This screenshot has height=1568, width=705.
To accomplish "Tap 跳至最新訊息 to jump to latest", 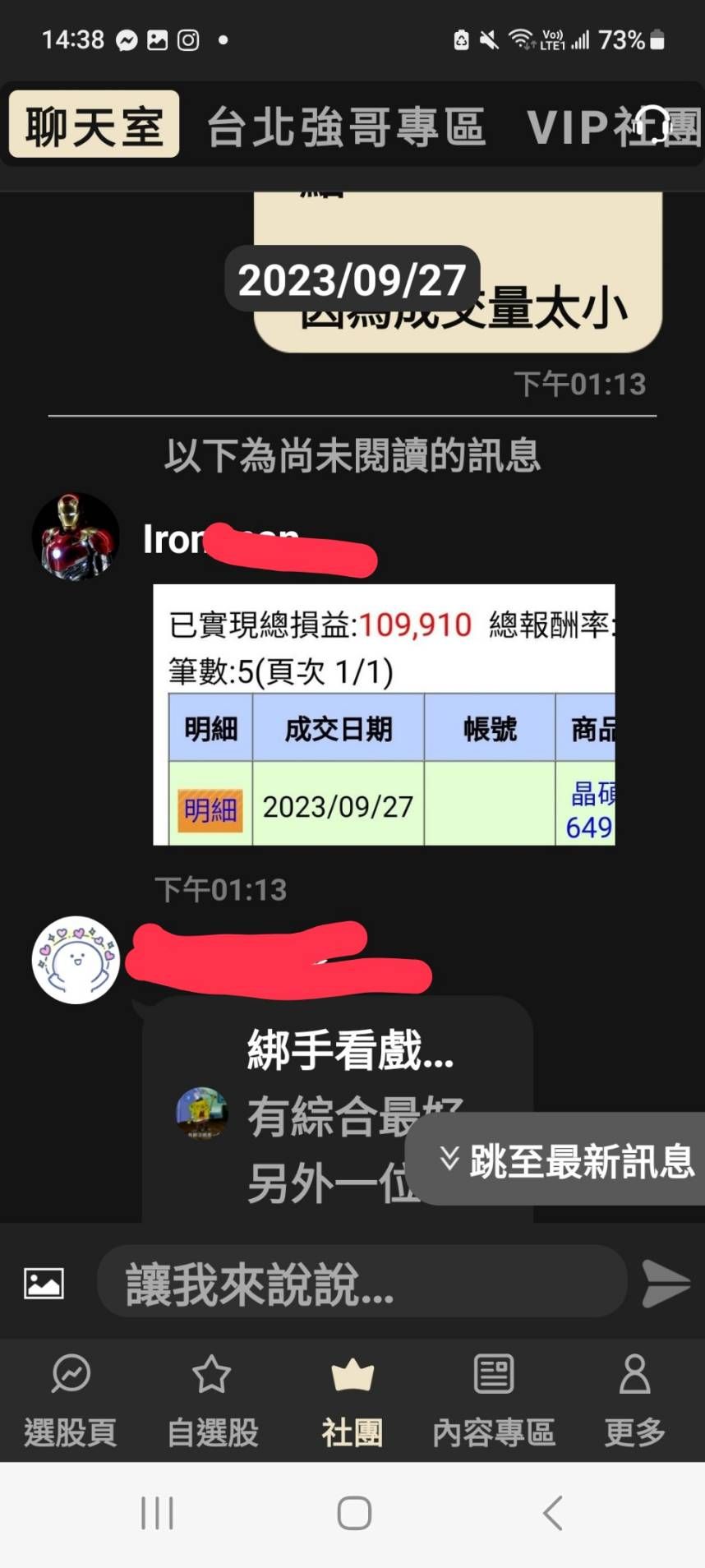I will tap(565, 1160).
